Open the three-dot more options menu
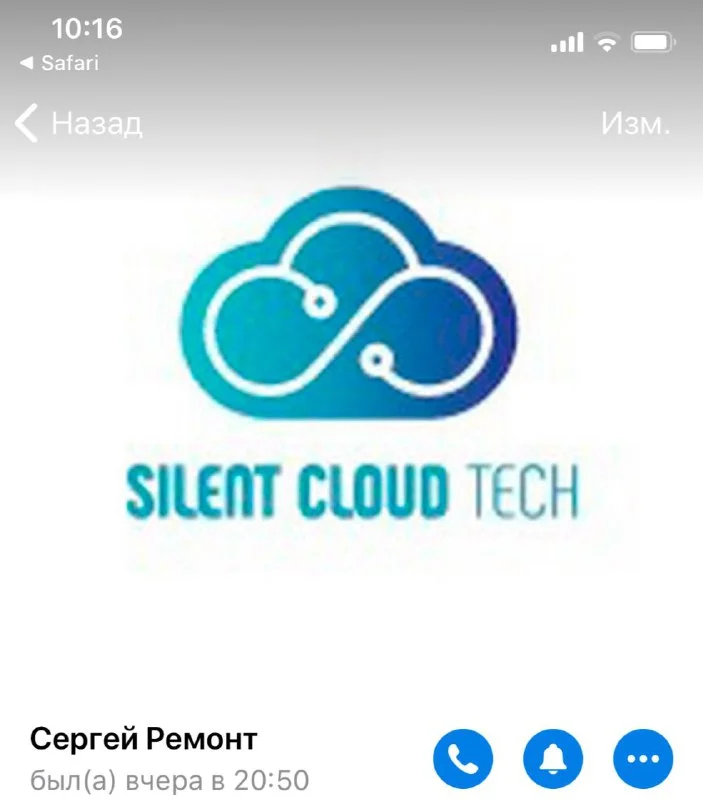Viewport: 703px width, 800px height. coord(643,758)
